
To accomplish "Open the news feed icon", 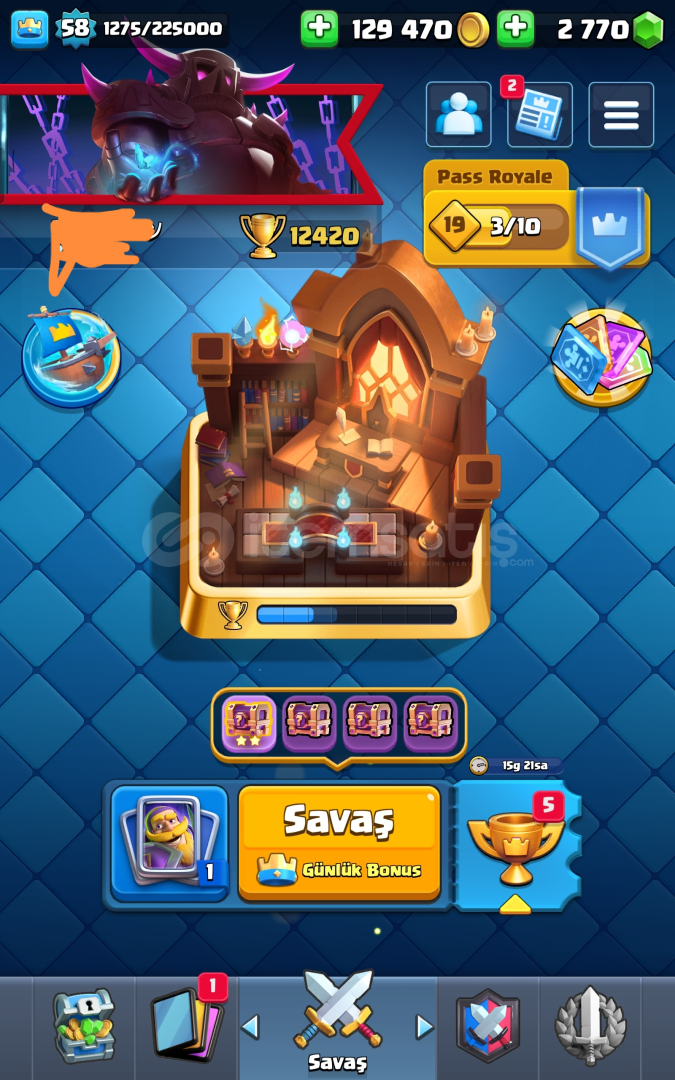I will (x=540, y=115).
